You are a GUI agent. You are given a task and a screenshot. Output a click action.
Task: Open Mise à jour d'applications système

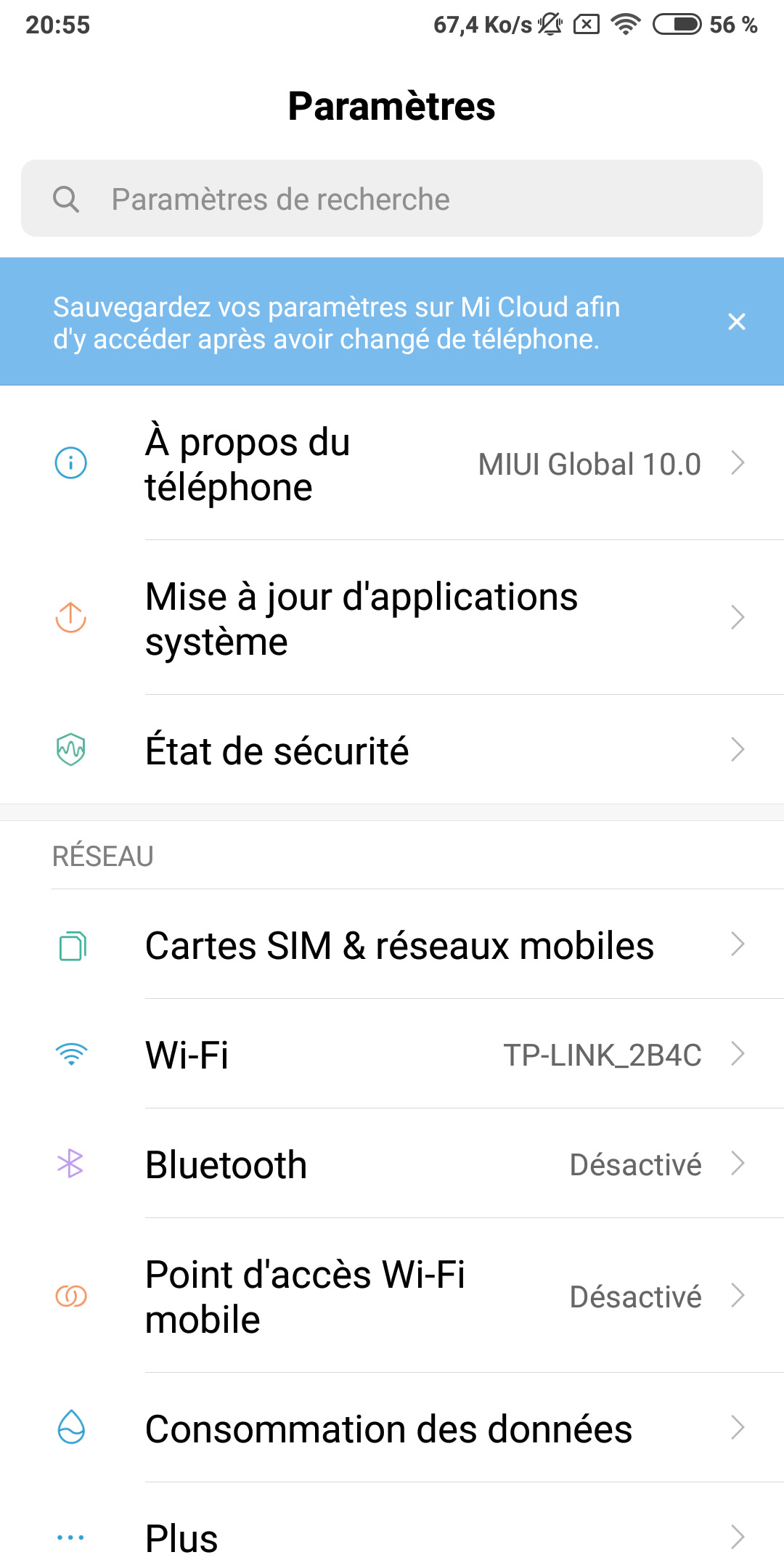tap(392, 618)
